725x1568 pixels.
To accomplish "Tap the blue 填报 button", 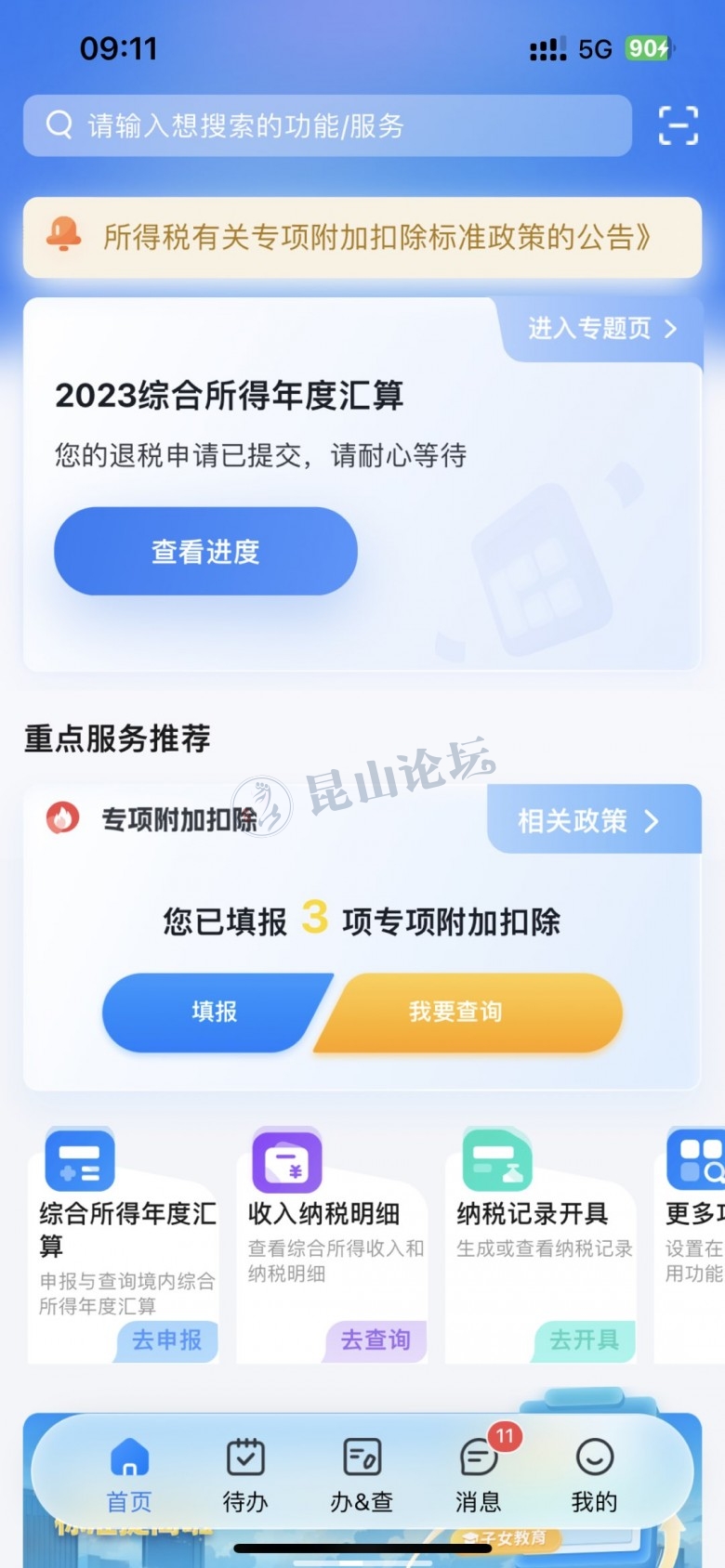I will (214, 1012).
